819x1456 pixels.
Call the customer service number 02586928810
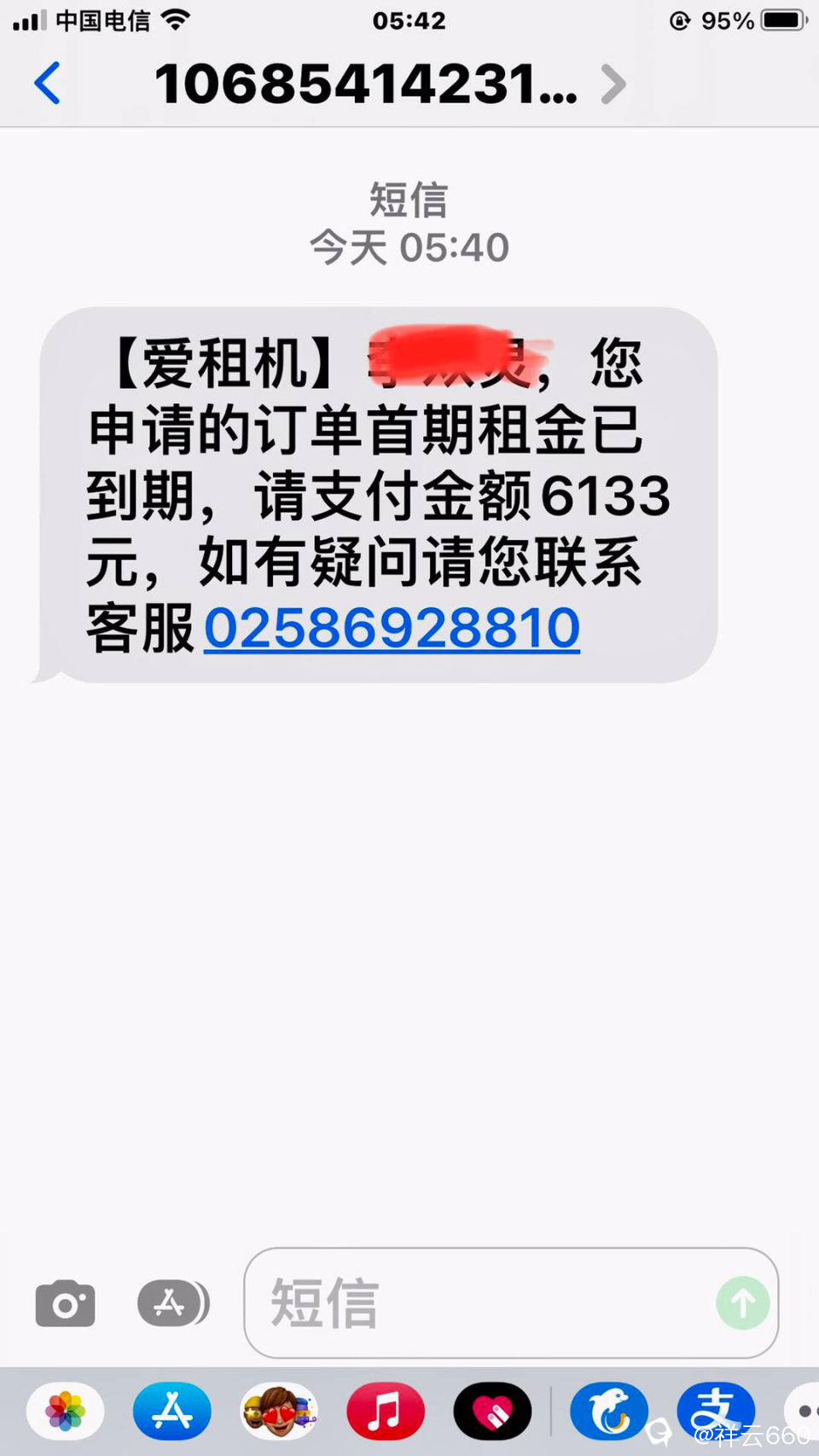392,629
